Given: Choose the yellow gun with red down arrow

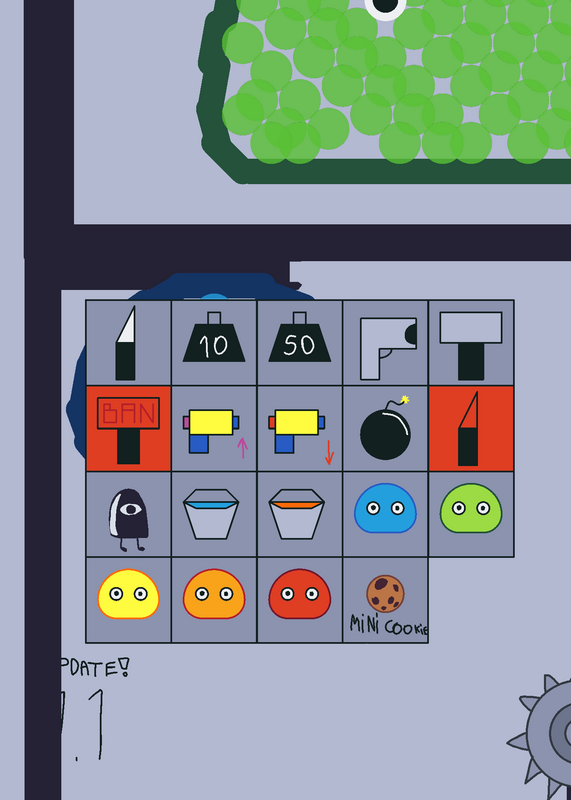Looking at the screenshot, I should coord(300,429).
